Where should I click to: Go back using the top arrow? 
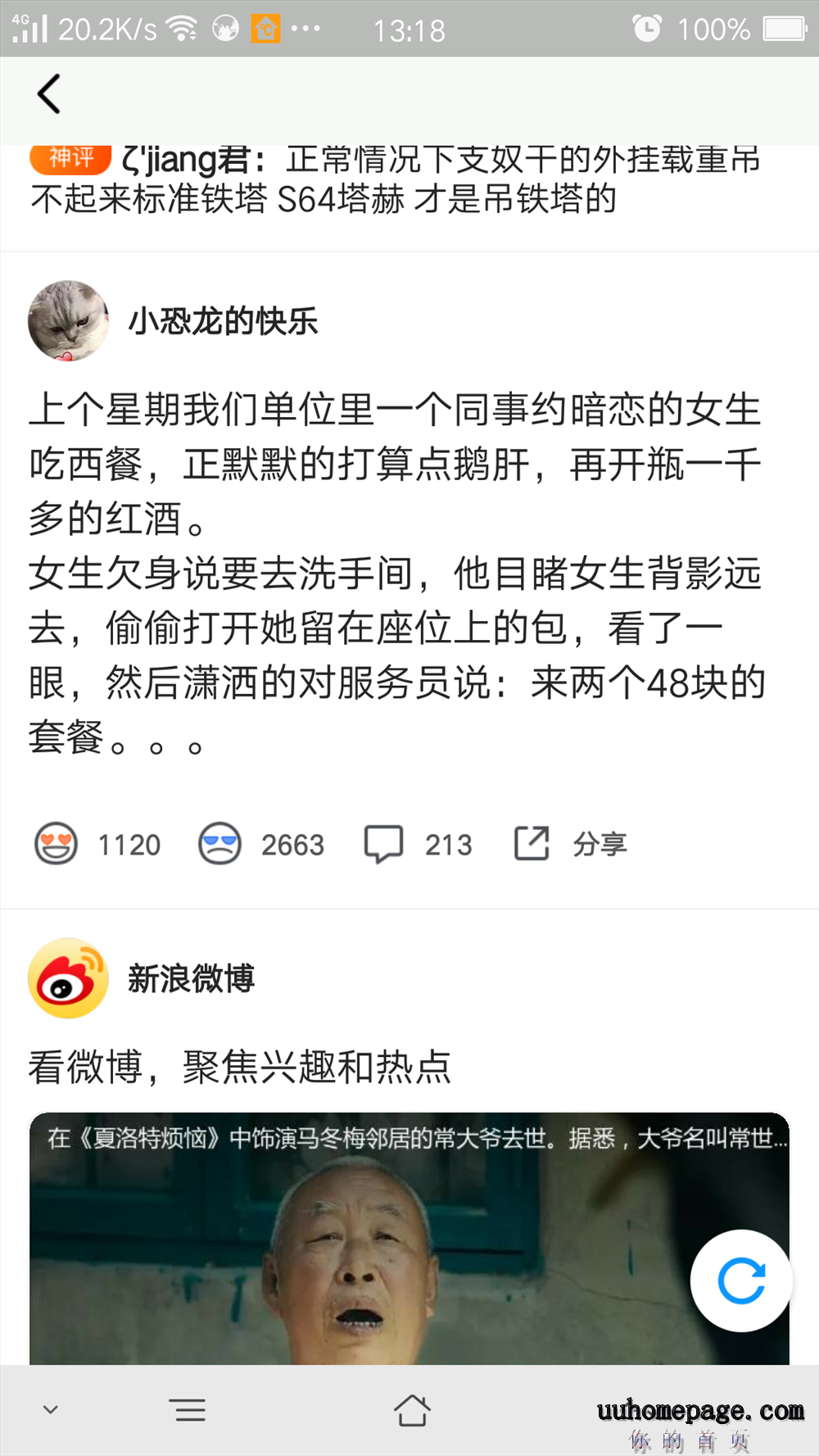tap(49, 94)
